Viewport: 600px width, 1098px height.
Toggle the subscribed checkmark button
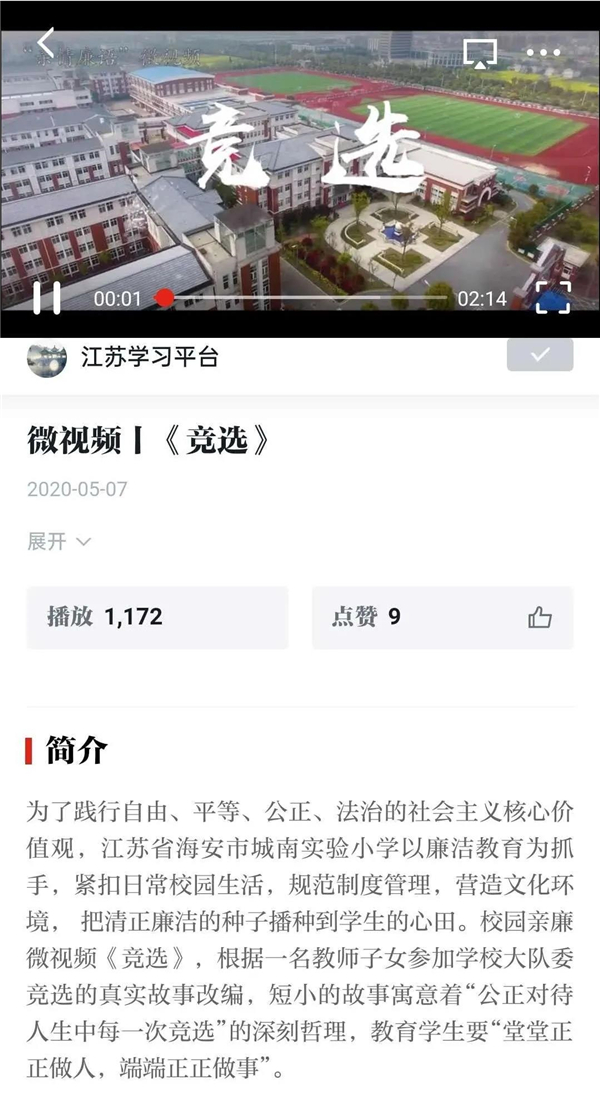click(x=540, y=355)
